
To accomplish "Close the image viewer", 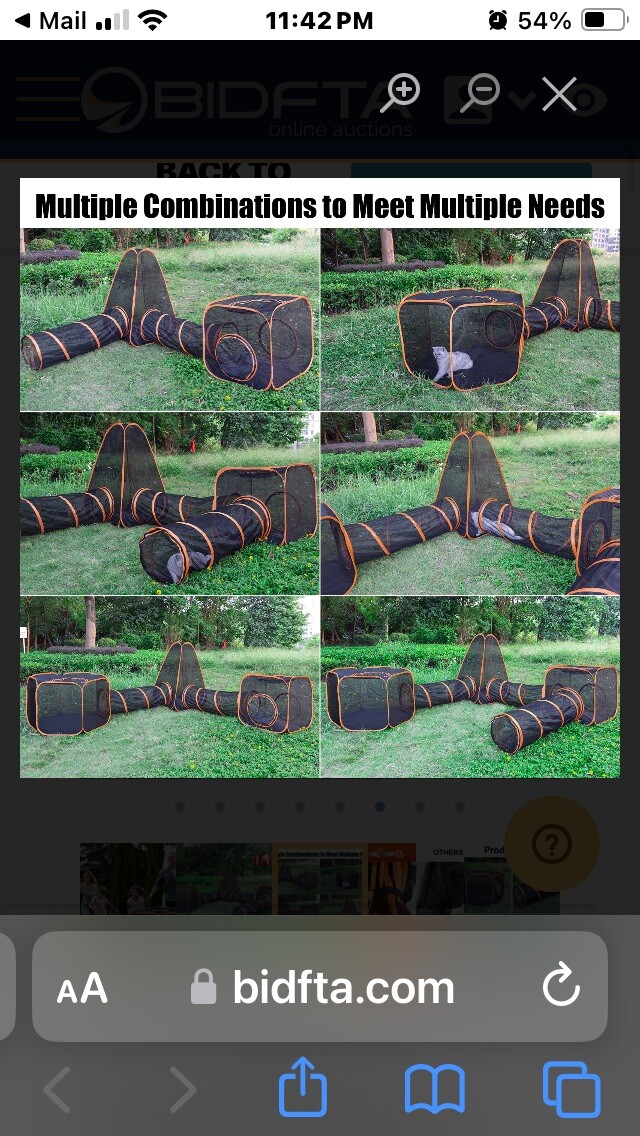I will coord(559,94).
